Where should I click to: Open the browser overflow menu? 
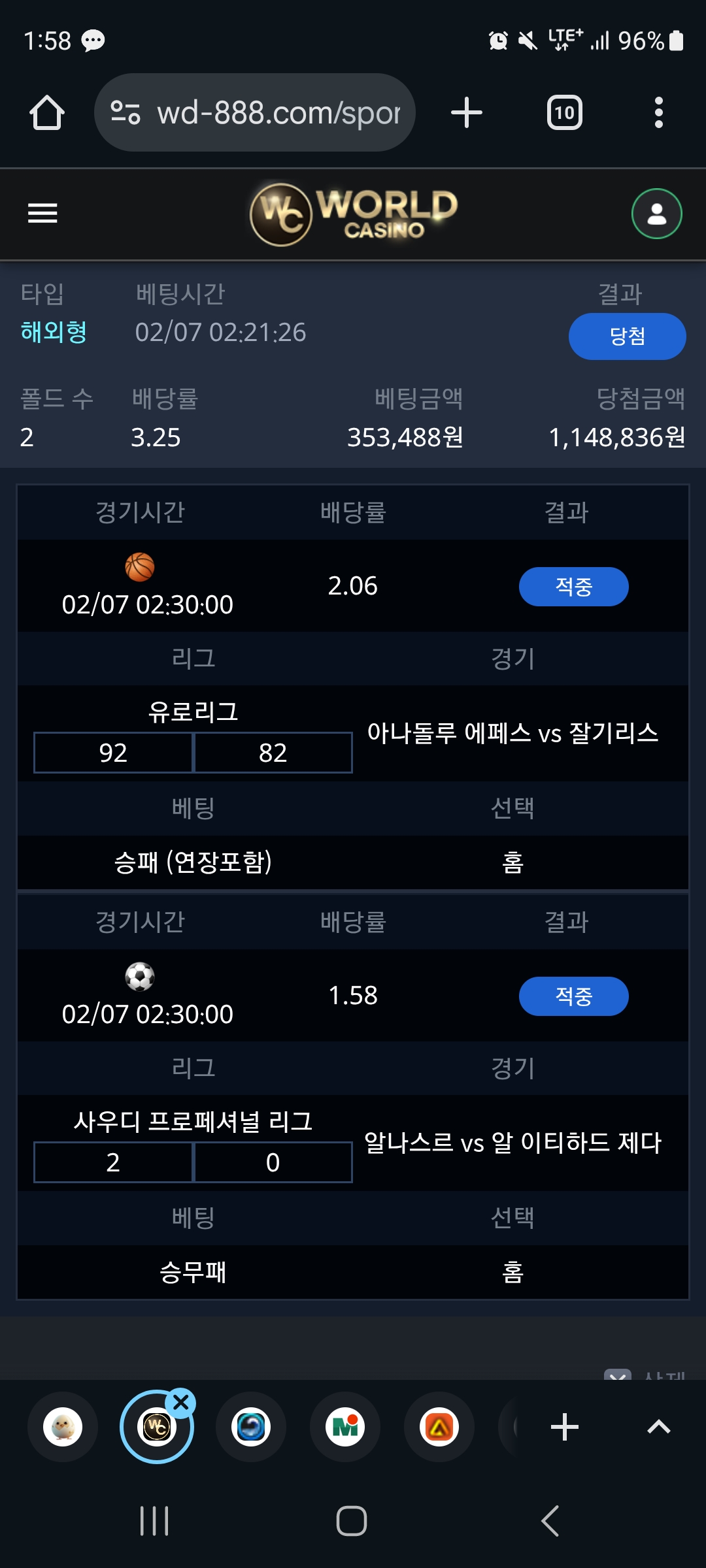[659, 112]
